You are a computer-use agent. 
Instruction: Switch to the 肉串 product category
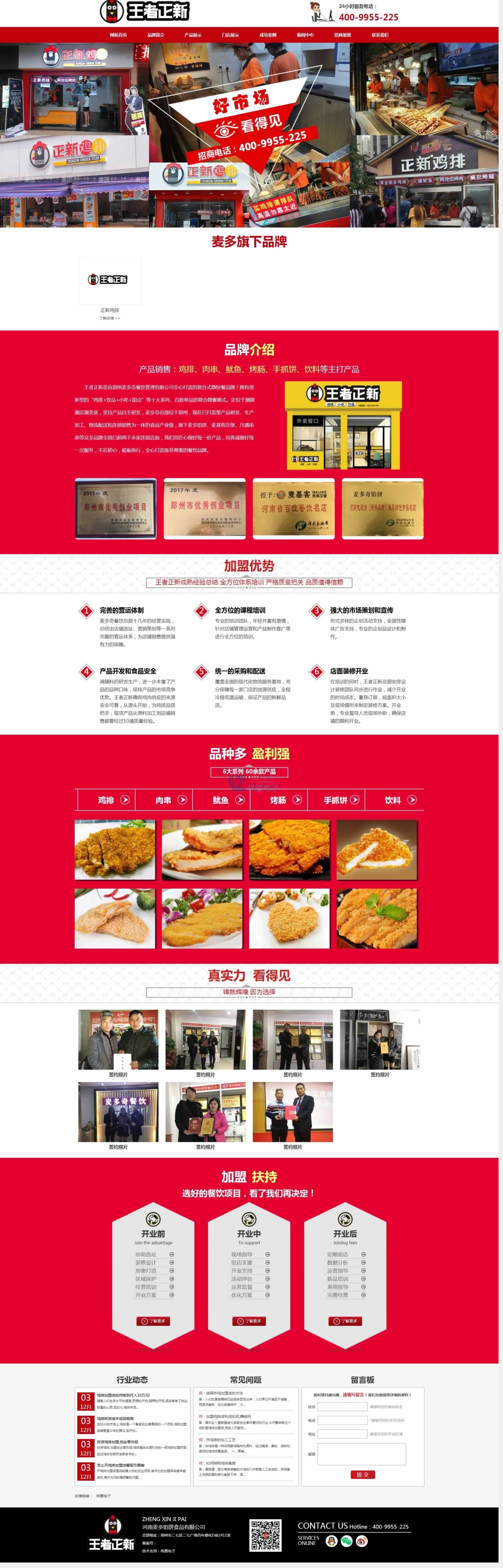coord(164,800)
